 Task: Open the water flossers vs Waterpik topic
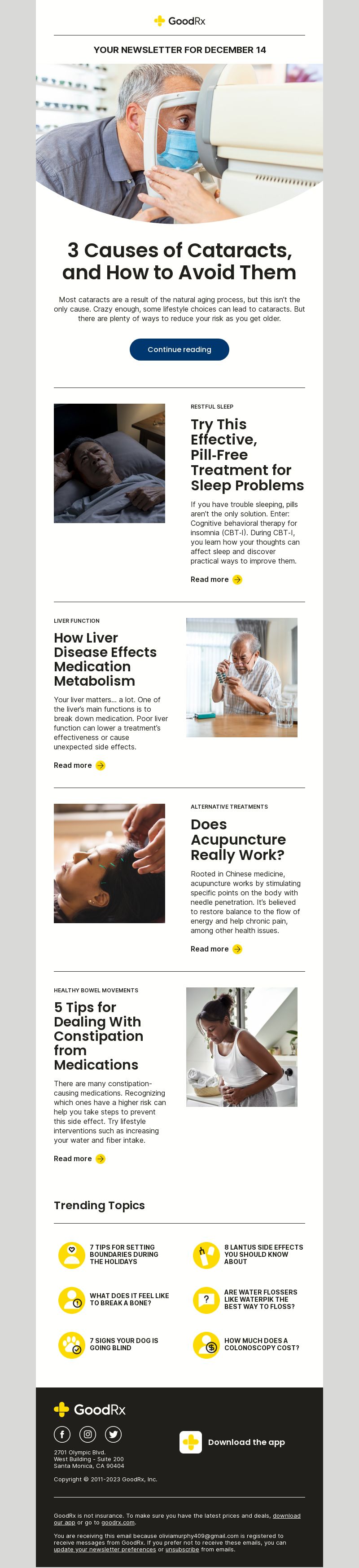pos(260,1299)
